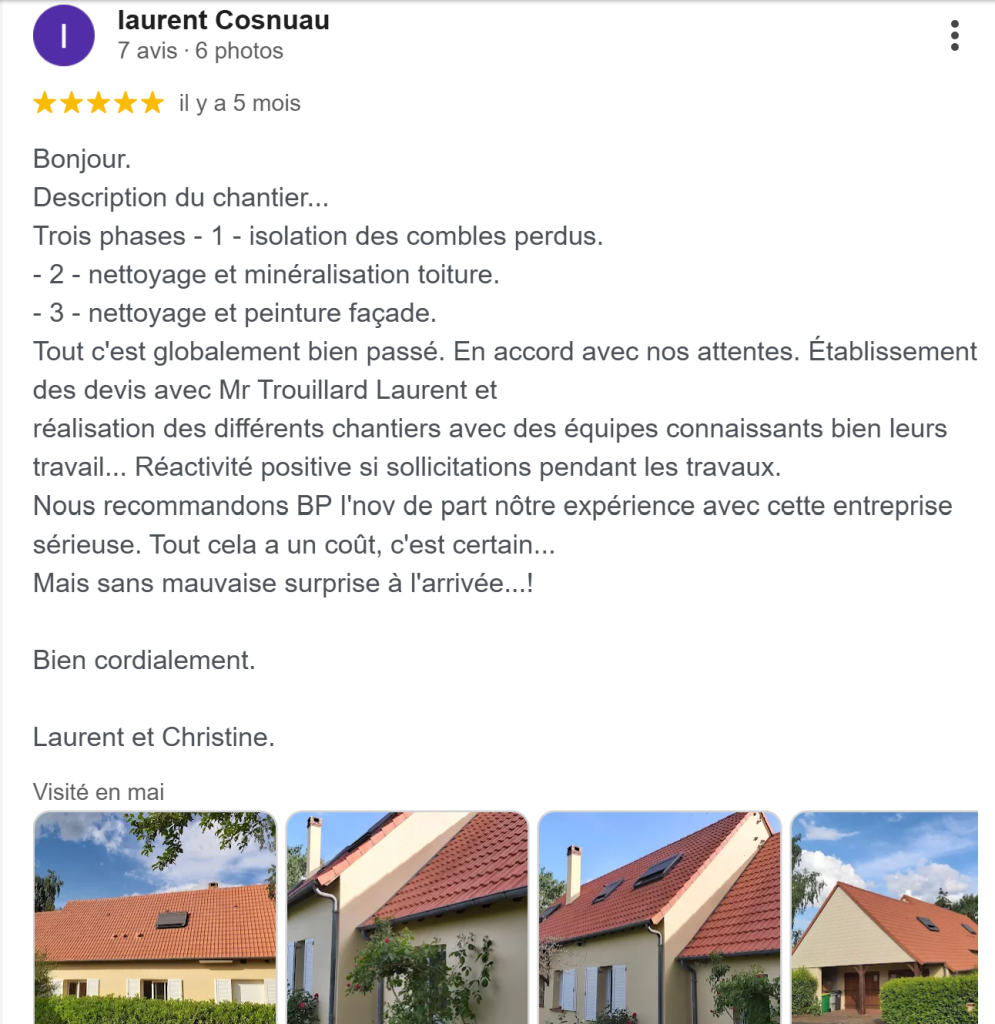Select the first star of the rating
The image size is (995, 1024).
click(x=47, y=102)
